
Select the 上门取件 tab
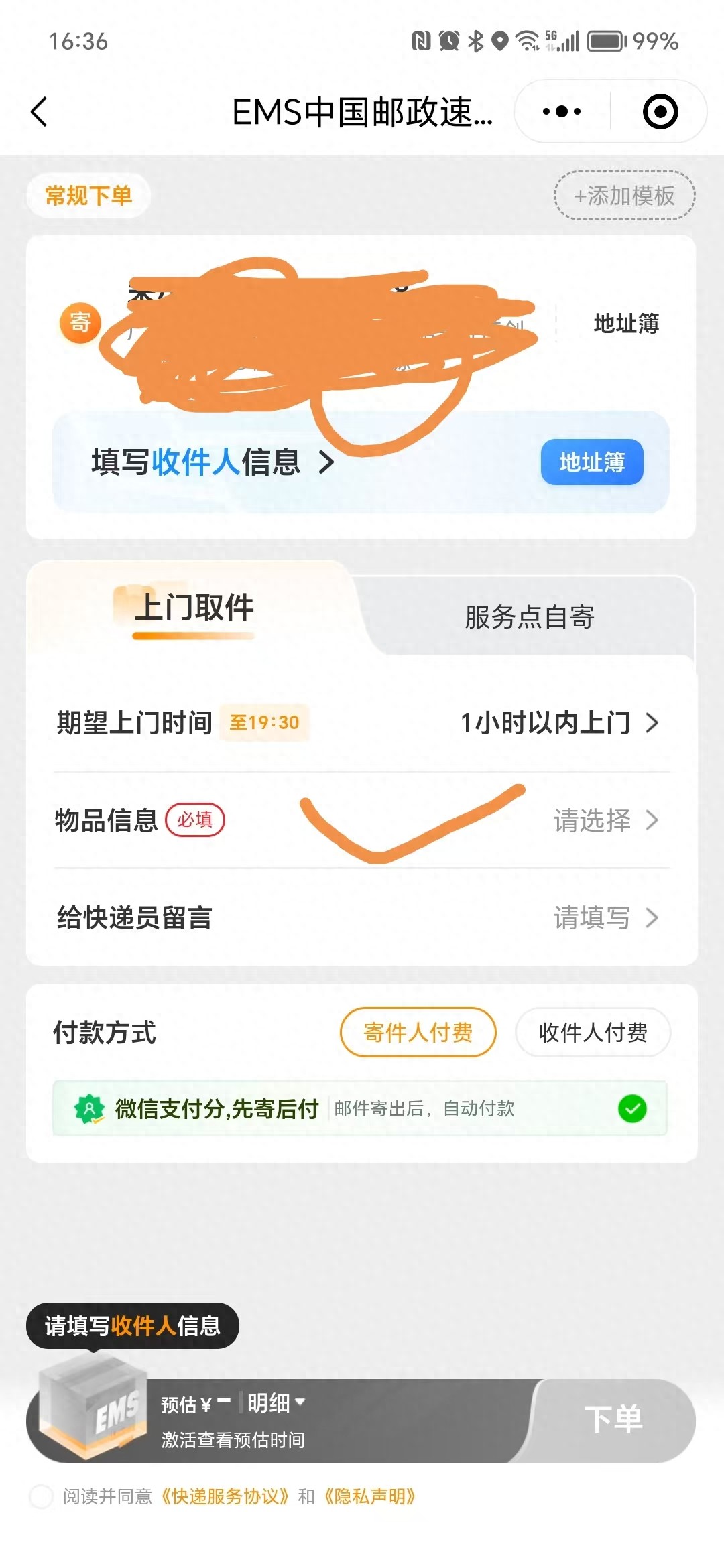click(x=194, y=608)
